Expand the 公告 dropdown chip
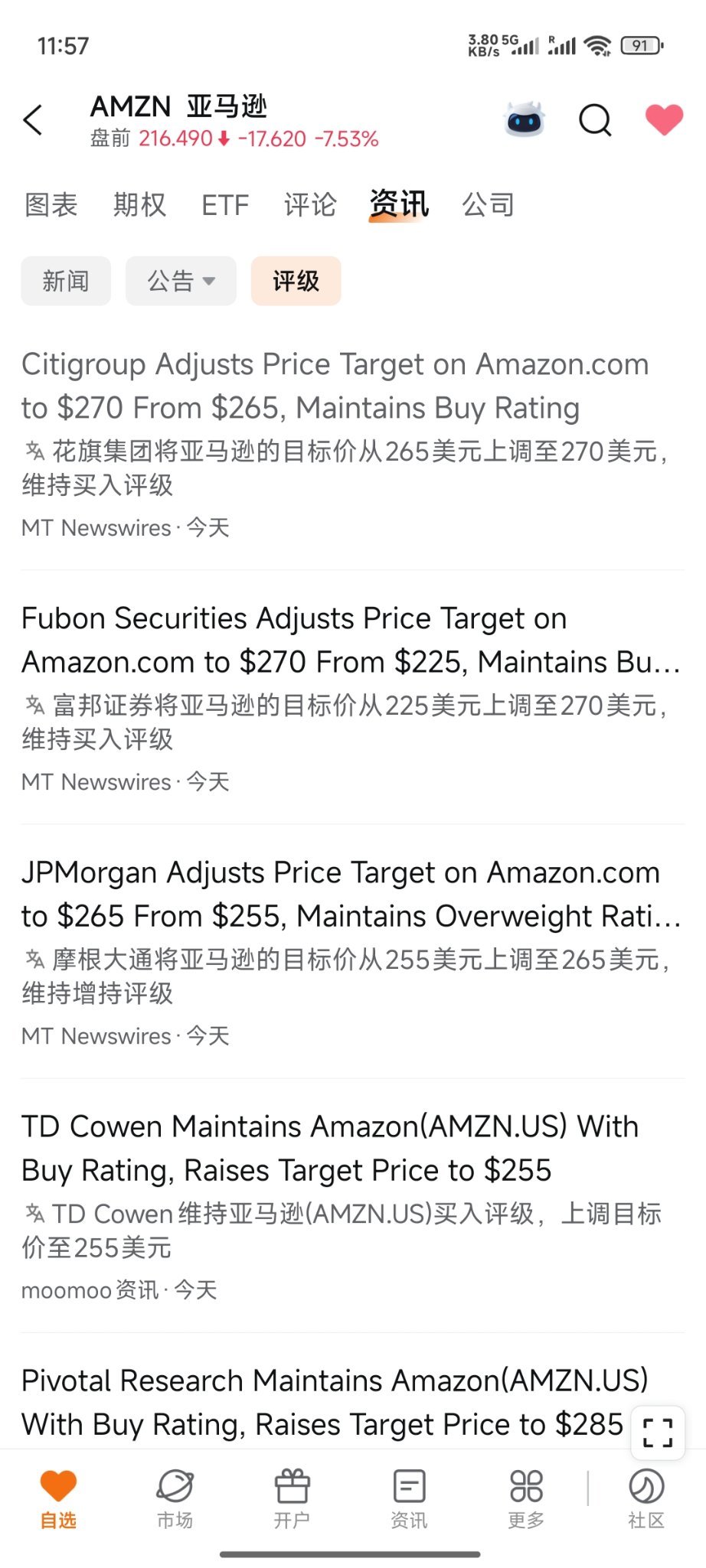Image resolution: width=706 pixels, height=1568 pixels. [x=181, y=281]
